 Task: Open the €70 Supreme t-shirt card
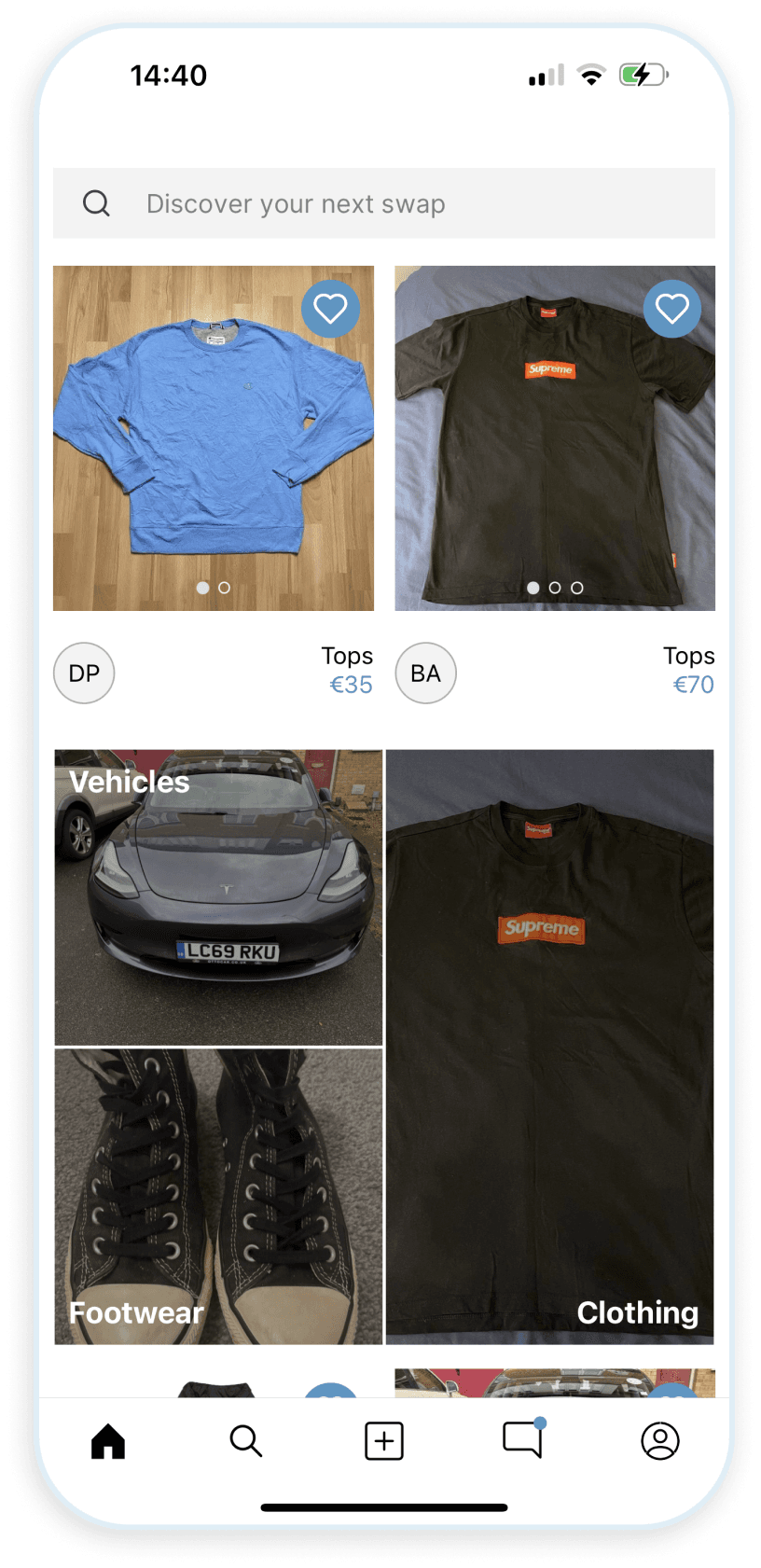[x=555, y=448]
